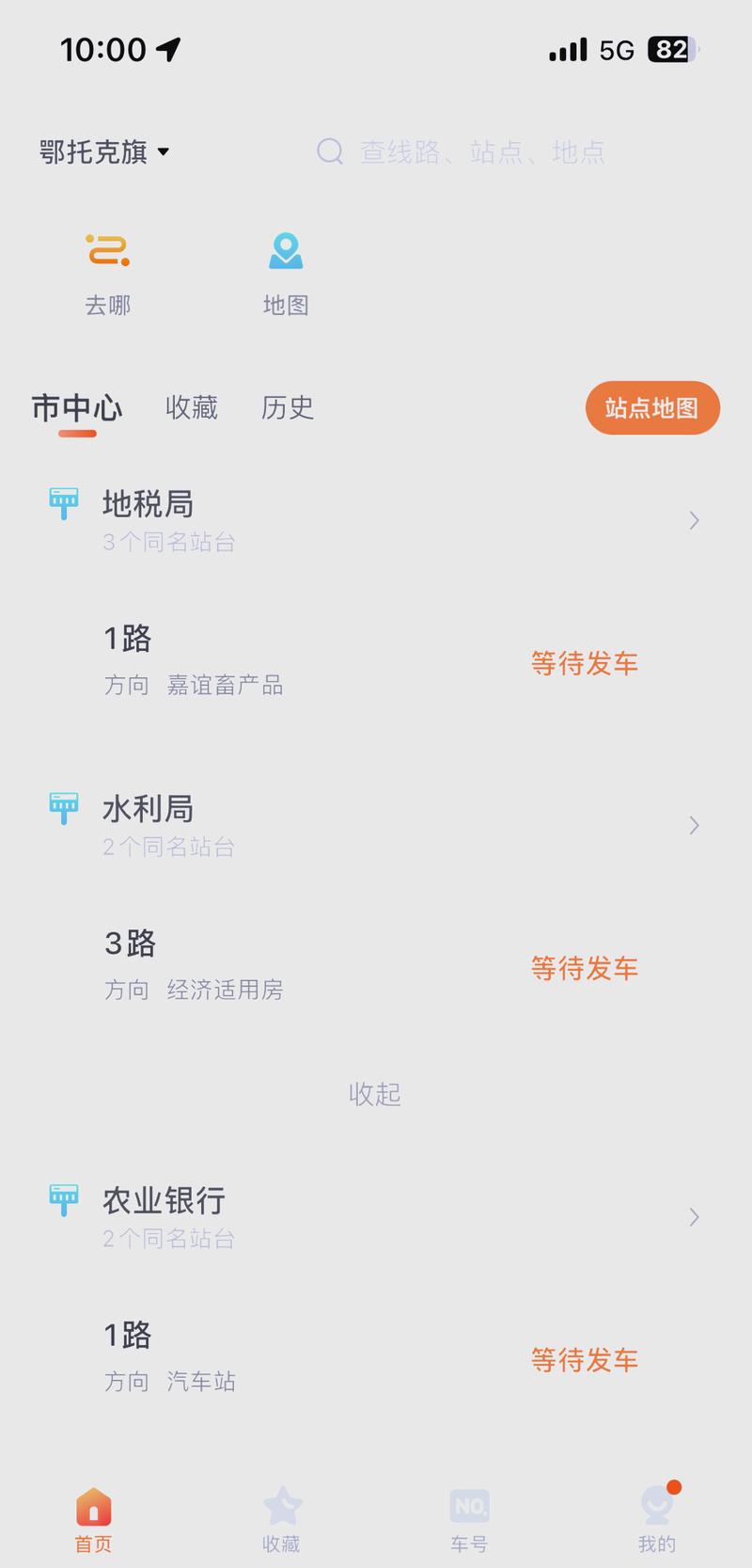Tap the 站点地图 orange button
Image resolution: width=752 pixels, height=1568 pixels.
651,407
